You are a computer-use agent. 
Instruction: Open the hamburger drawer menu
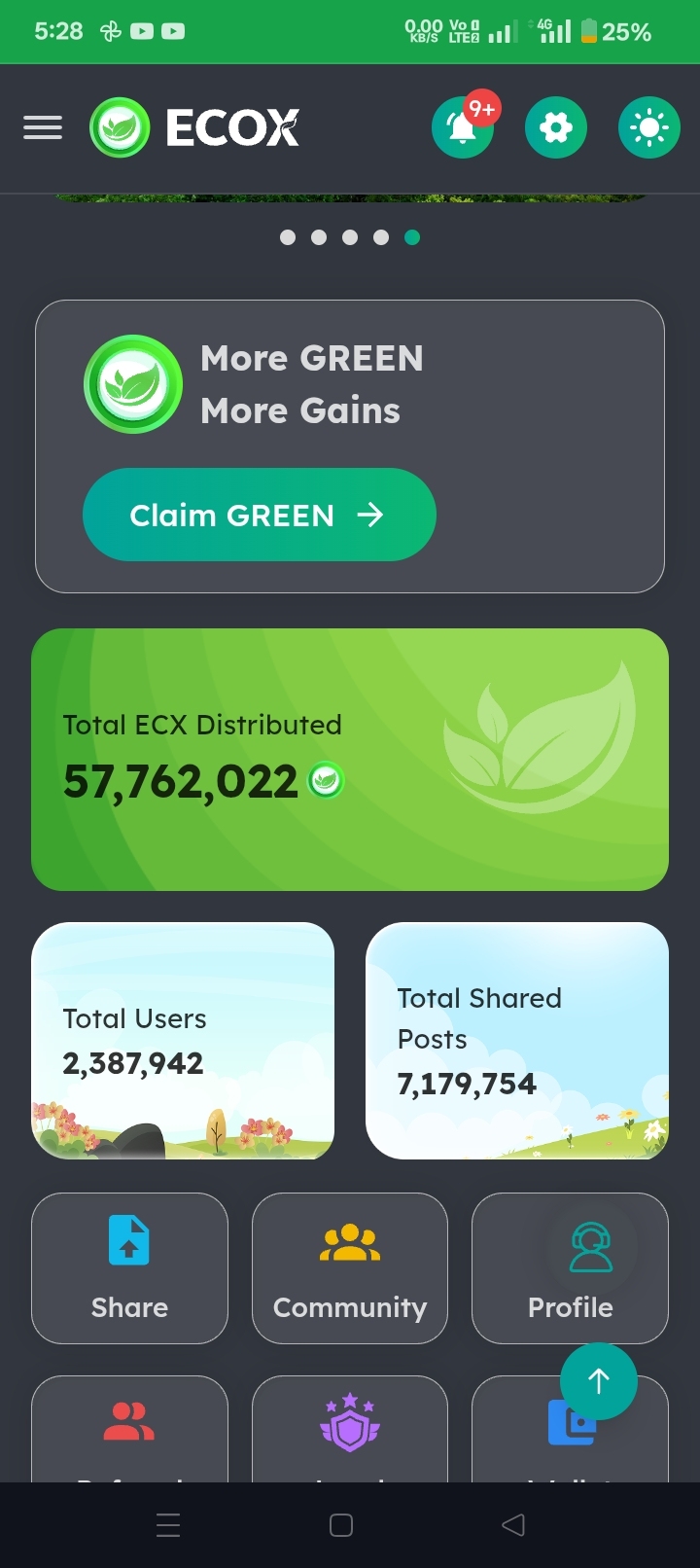[x=43, y=127]
